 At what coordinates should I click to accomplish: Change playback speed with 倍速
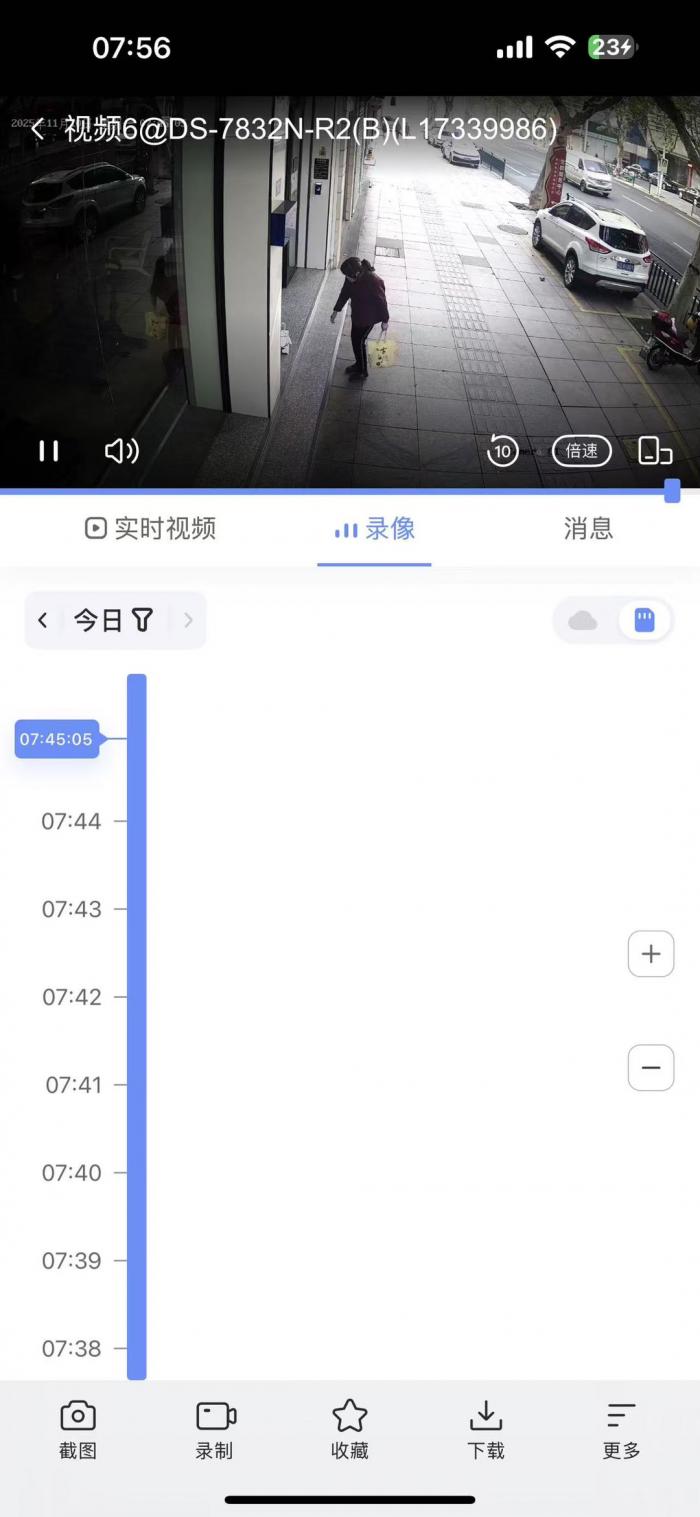tap(582, 451)
